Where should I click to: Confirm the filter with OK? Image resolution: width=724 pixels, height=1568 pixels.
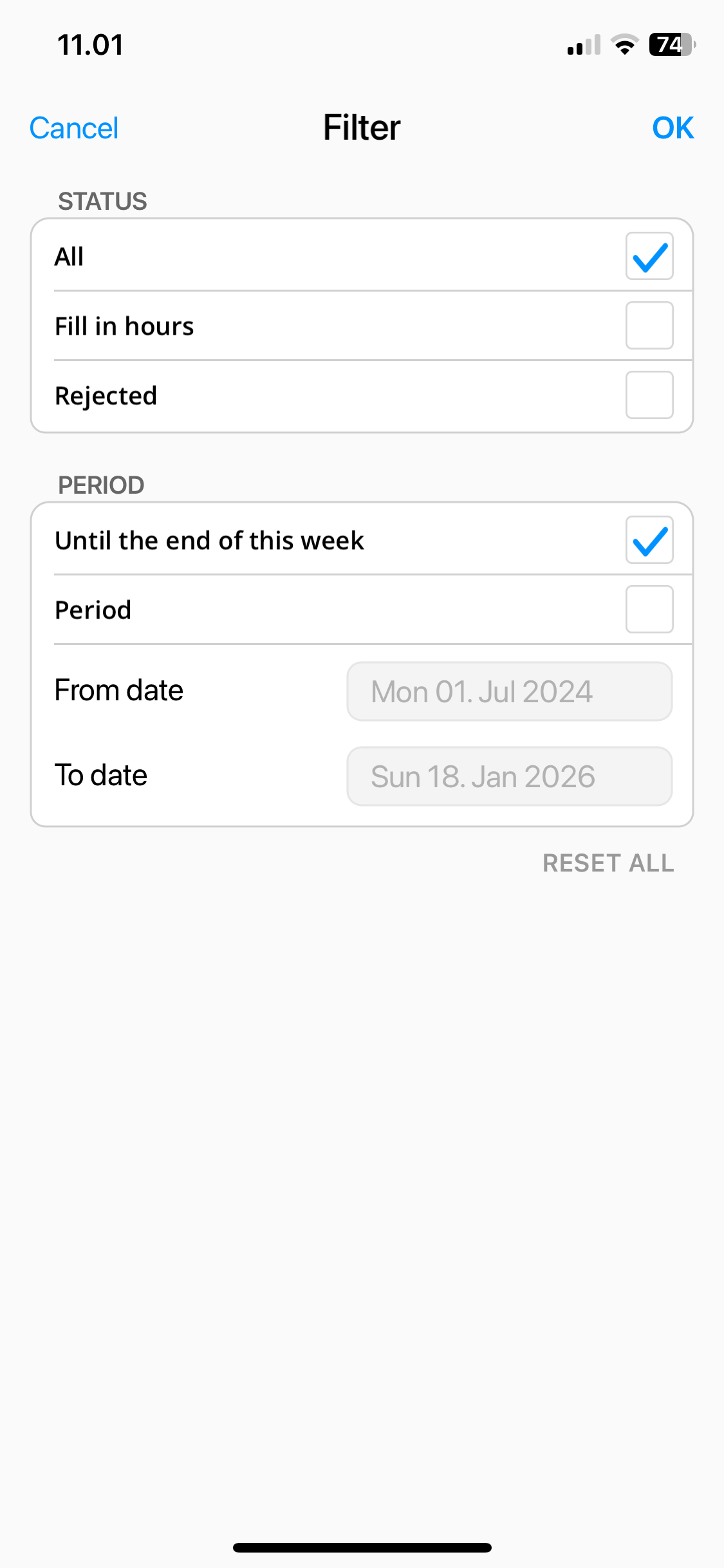(x=673, y=128)
